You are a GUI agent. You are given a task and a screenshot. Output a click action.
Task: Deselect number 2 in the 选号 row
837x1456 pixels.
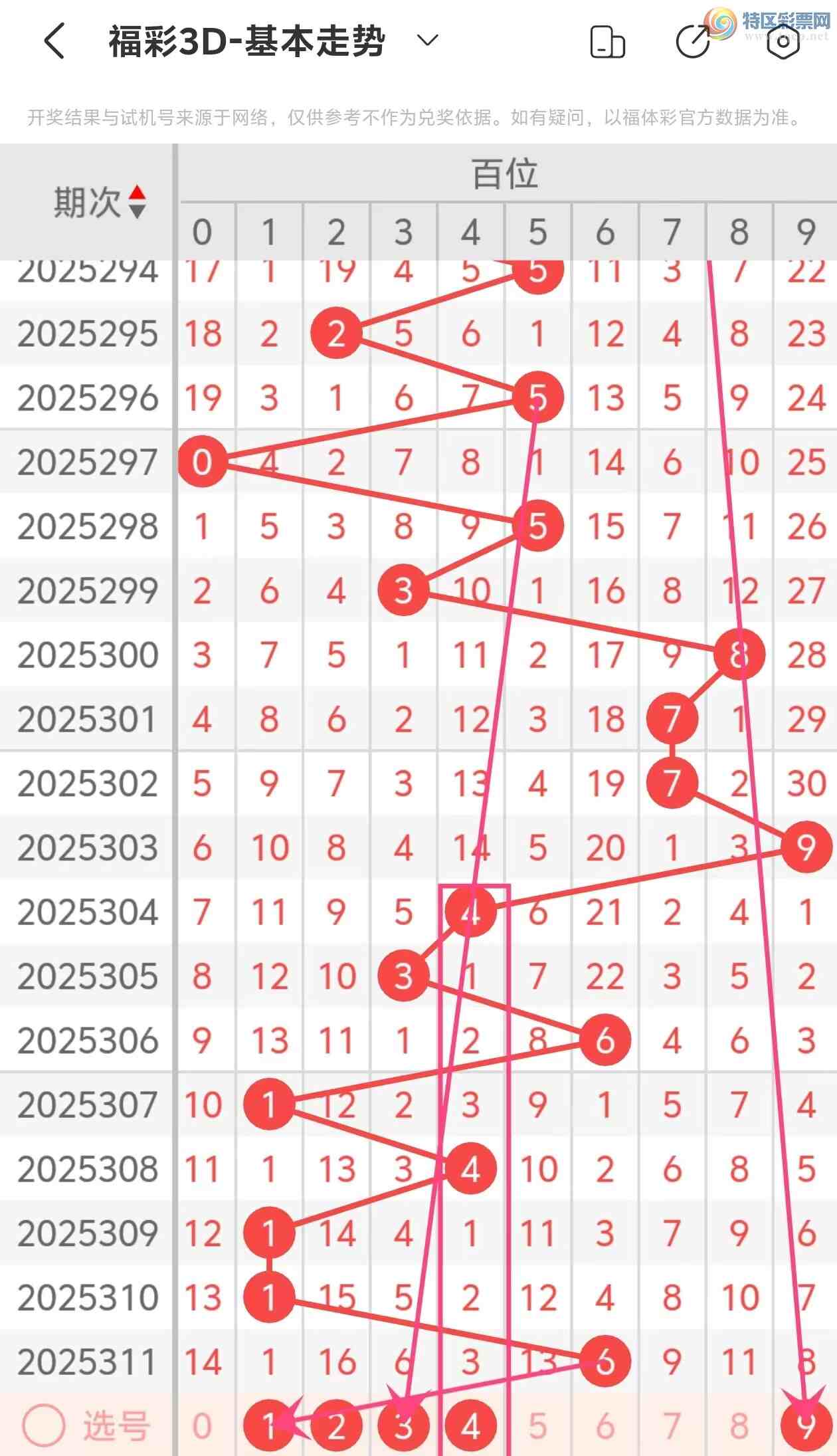pos(337,1426)
